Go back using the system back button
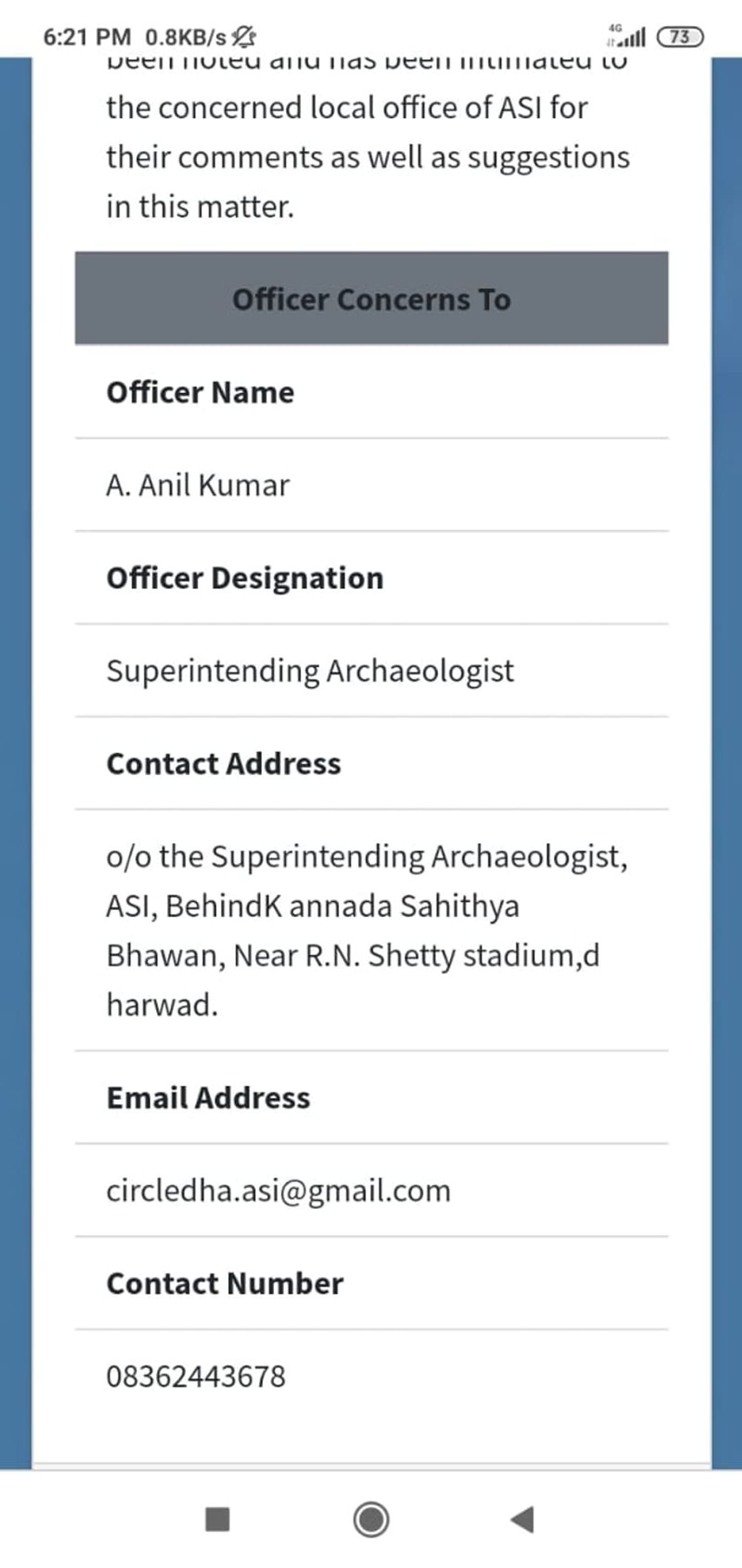 point(522,1519)
